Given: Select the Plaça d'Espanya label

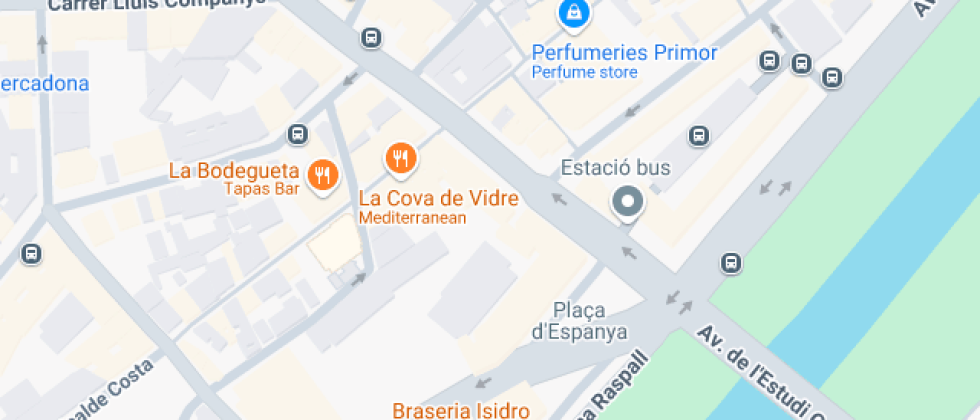Looking at the screenshot, I should pyautogui.click(x=579, y=321).
